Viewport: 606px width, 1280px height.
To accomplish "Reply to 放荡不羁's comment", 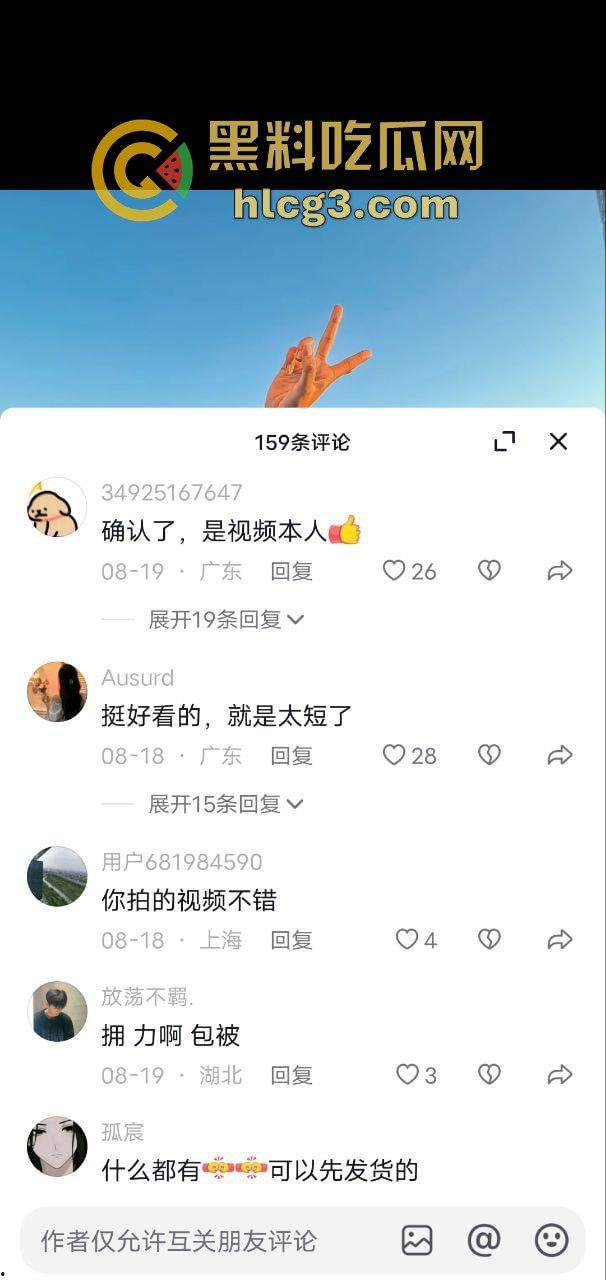I will tap(291, 1075).
